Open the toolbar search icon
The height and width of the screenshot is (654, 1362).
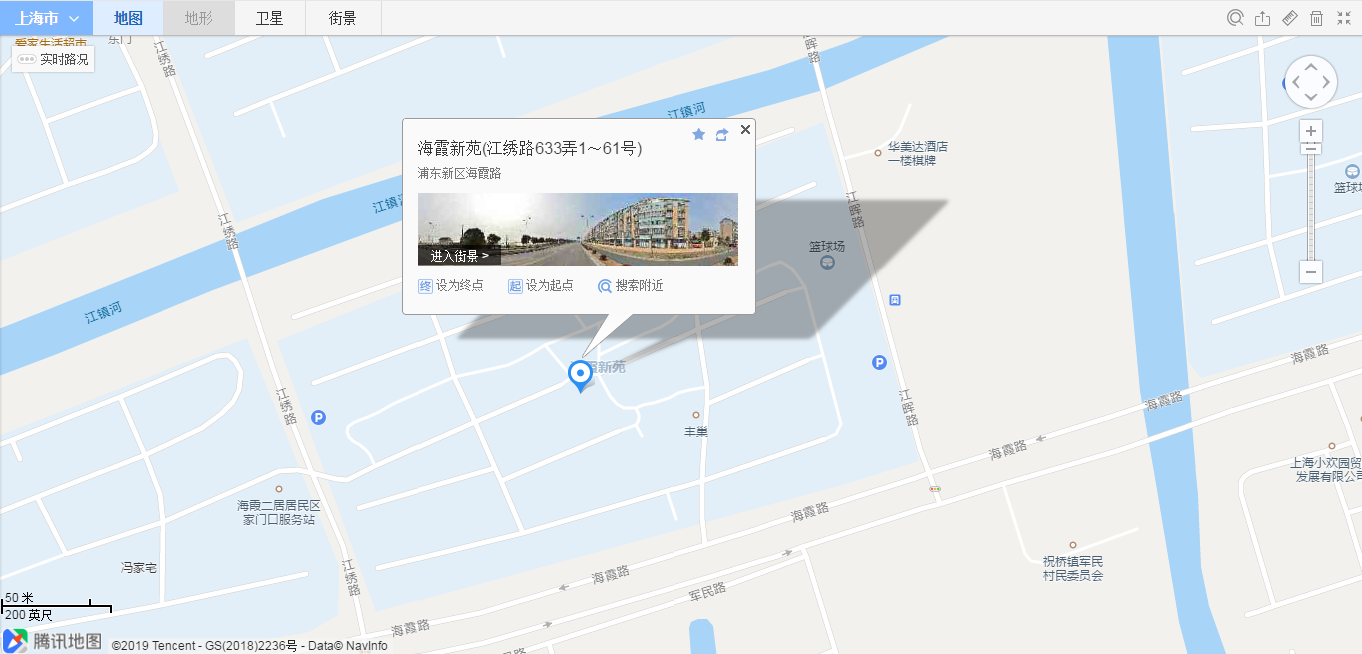[x=1236, y=18]
